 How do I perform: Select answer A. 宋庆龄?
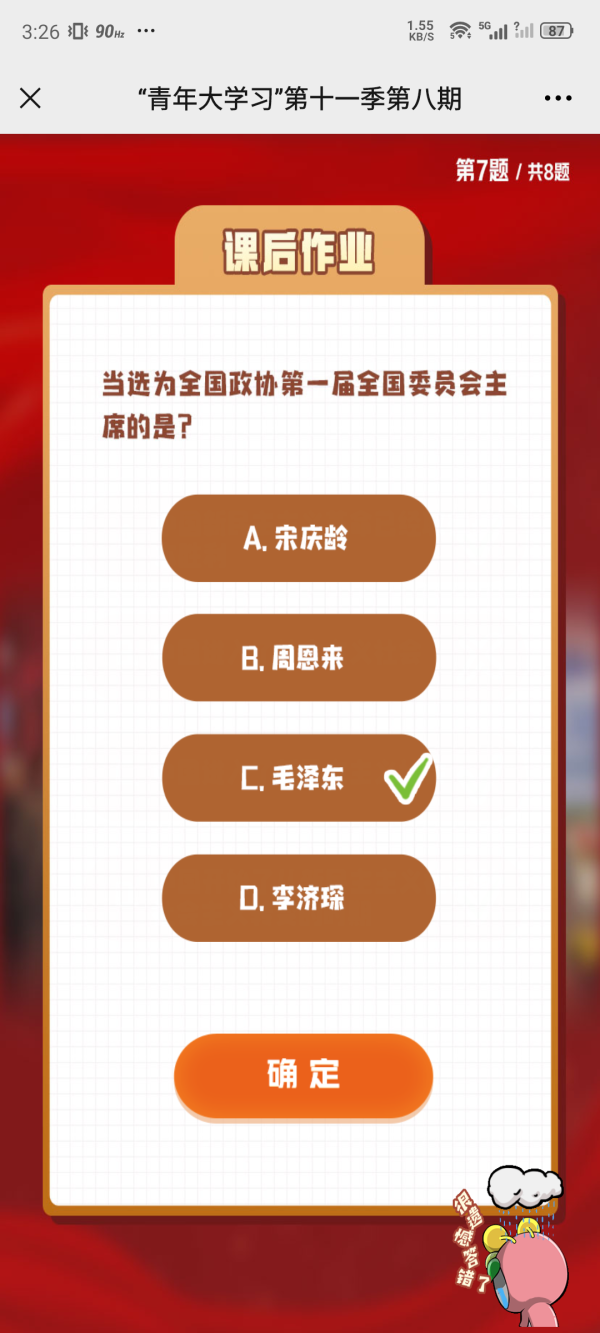pyautogui.click(x=298, y=538)
